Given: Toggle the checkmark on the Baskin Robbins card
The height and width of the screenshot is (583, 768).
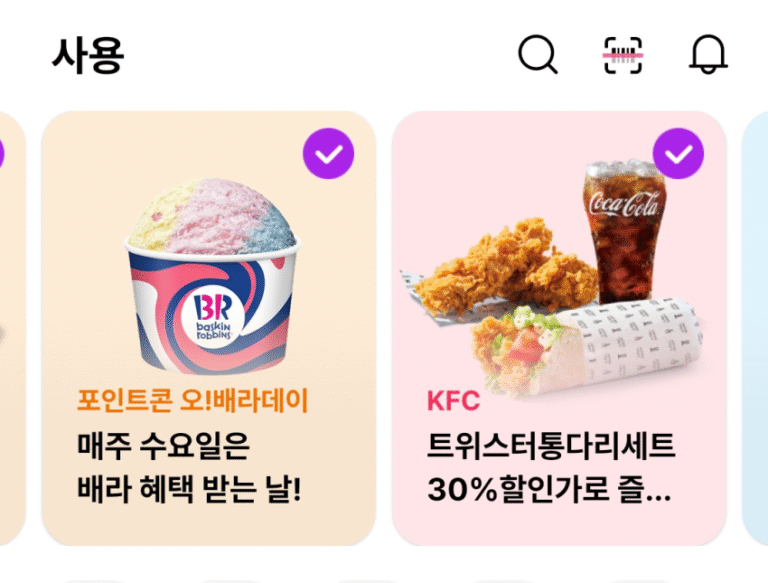Looking at the screenshot, I should tap(328, 154).
